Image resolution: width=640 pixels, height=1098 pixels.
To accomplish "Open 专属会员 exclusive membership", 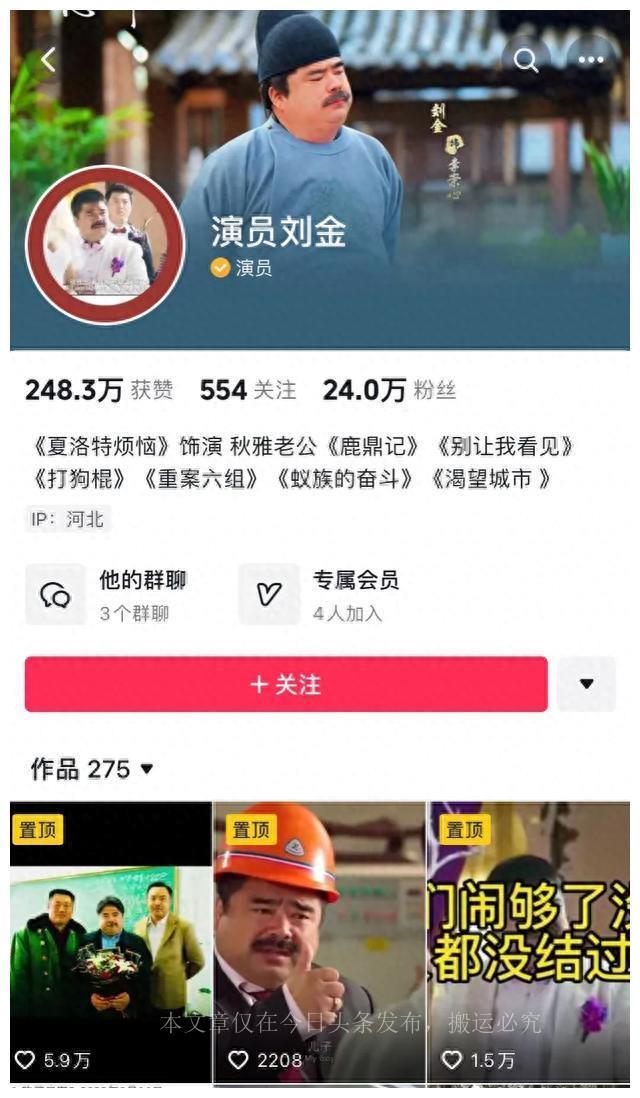I will pos(322,594).
